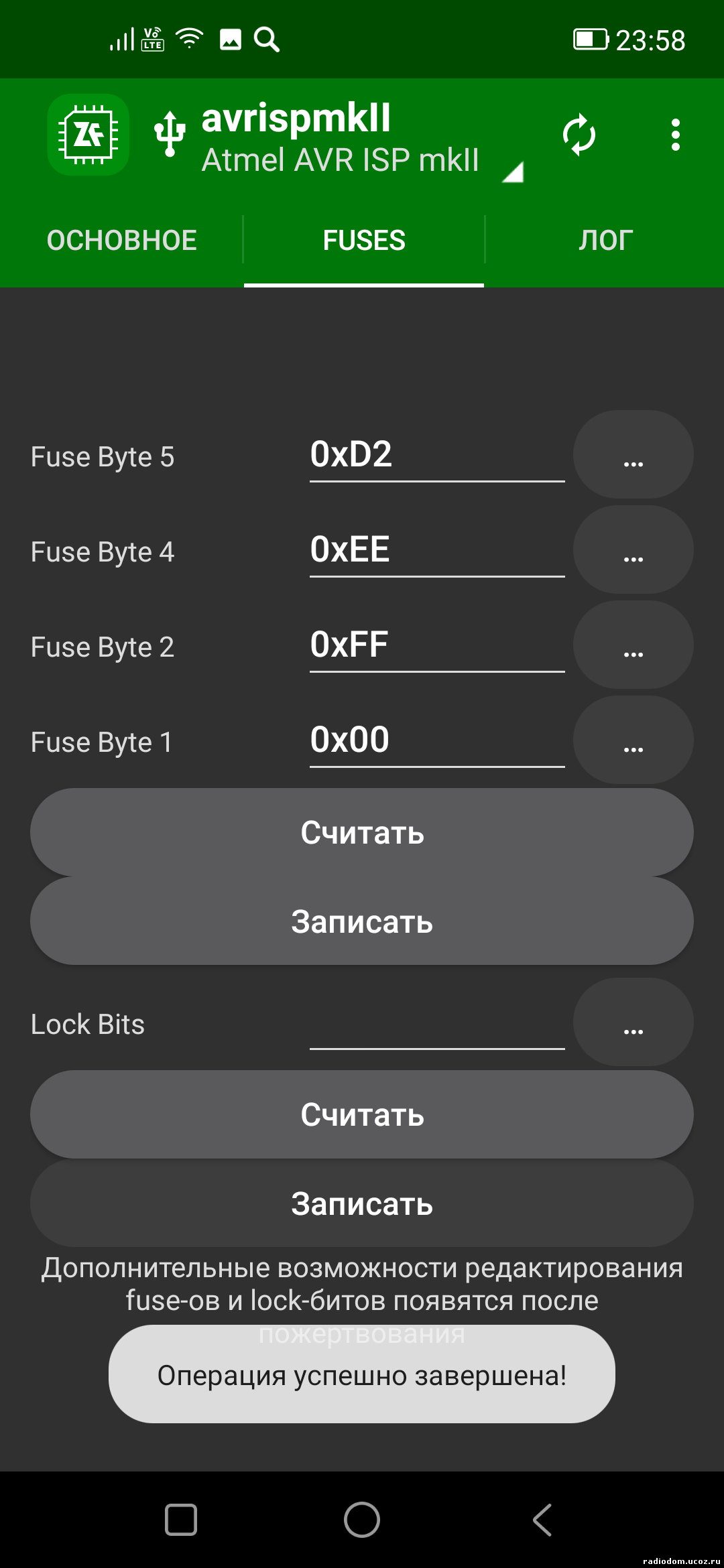724x1568 pixels.
Task: Tap Считать below the fuse bytes
Action: coord(362,832)
